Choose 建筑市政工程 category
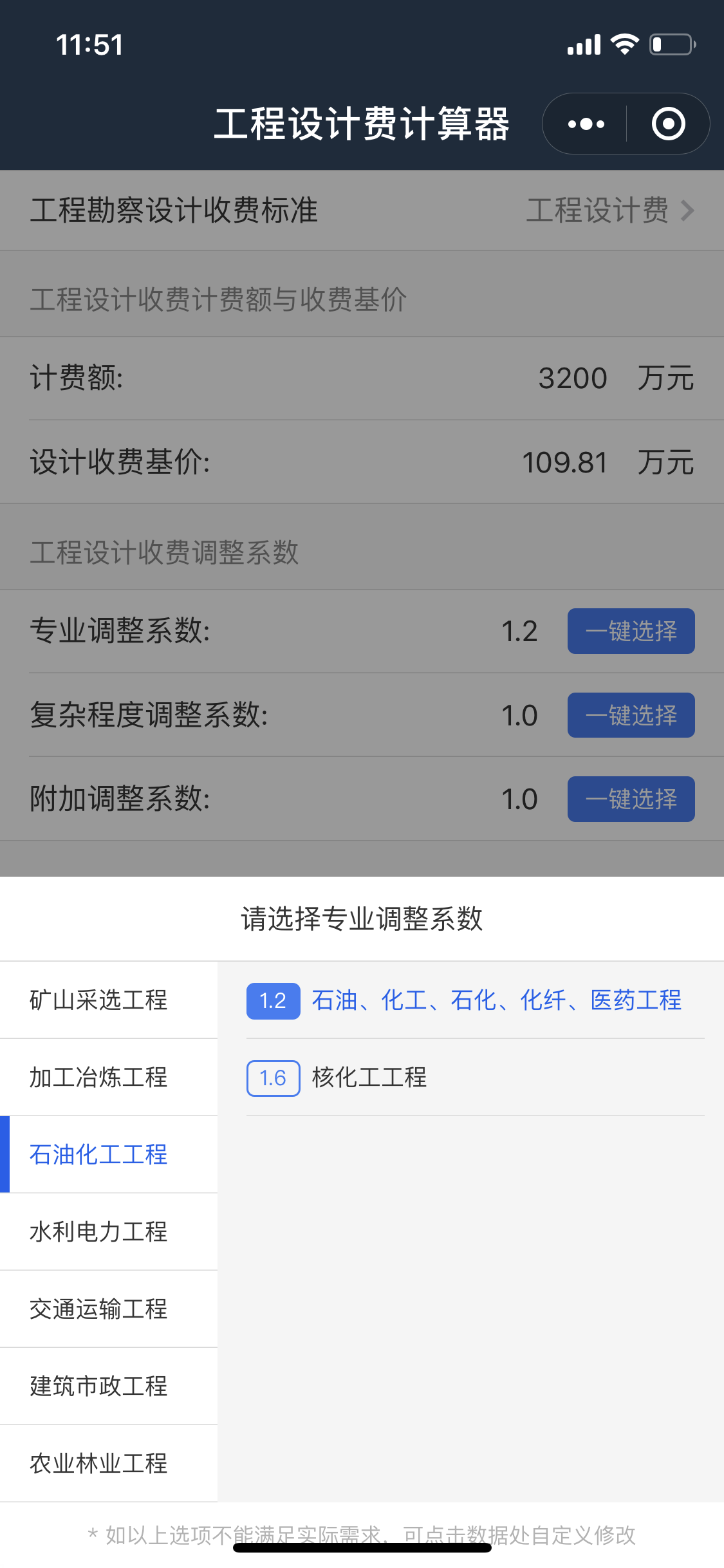This screenshot has height=1568, width=724. (109, 1386)
